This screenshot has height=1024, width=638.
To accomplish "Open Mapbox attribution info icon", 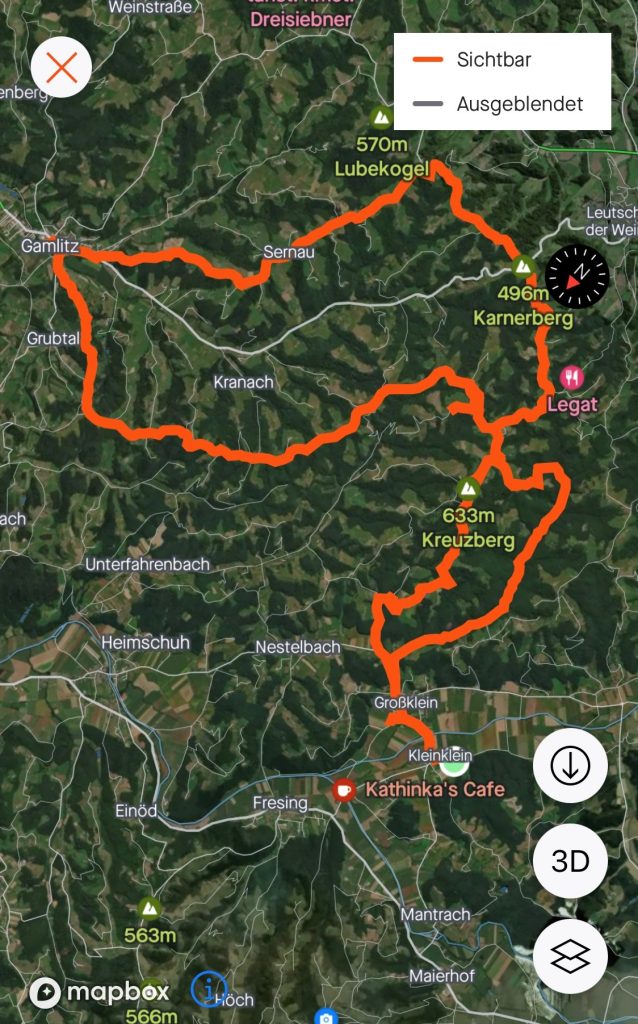I will [209, 989].
